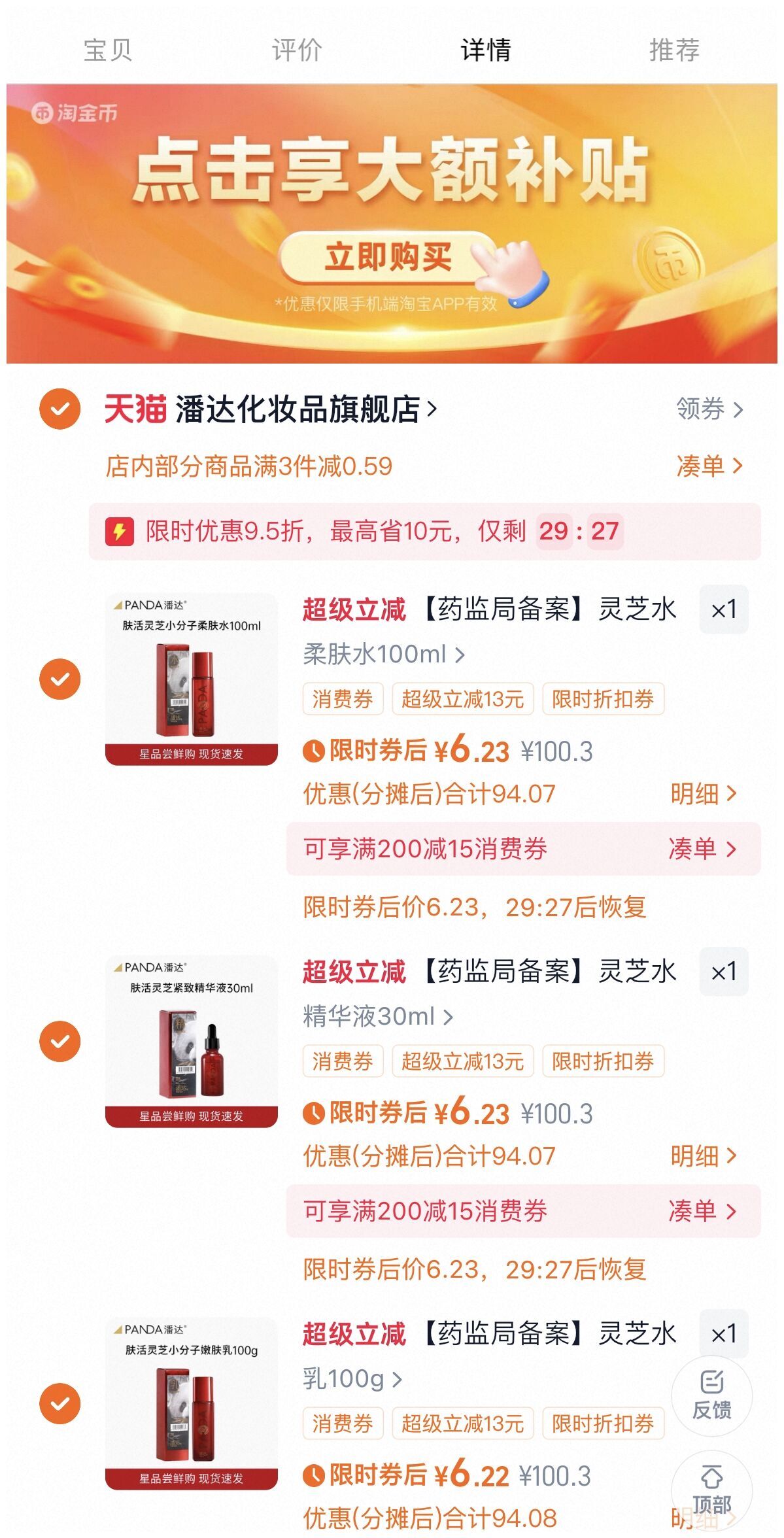View 明细 for the 精华液30ml discount
This screenshot has height=1538, width=784.
(704, 1156)
